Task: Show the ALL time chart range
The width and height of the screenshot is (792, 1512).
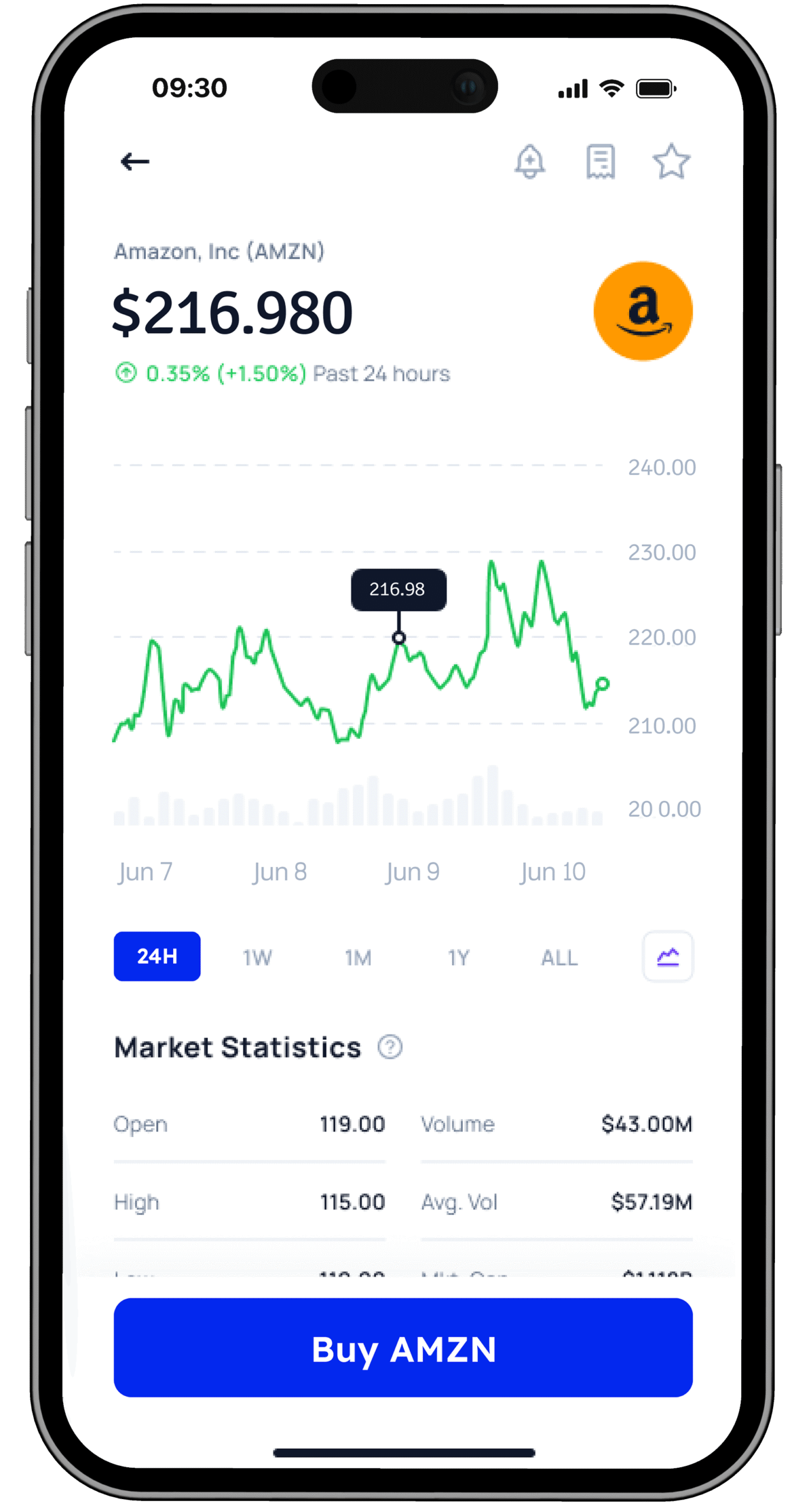Action: click(x=559, y=957)
